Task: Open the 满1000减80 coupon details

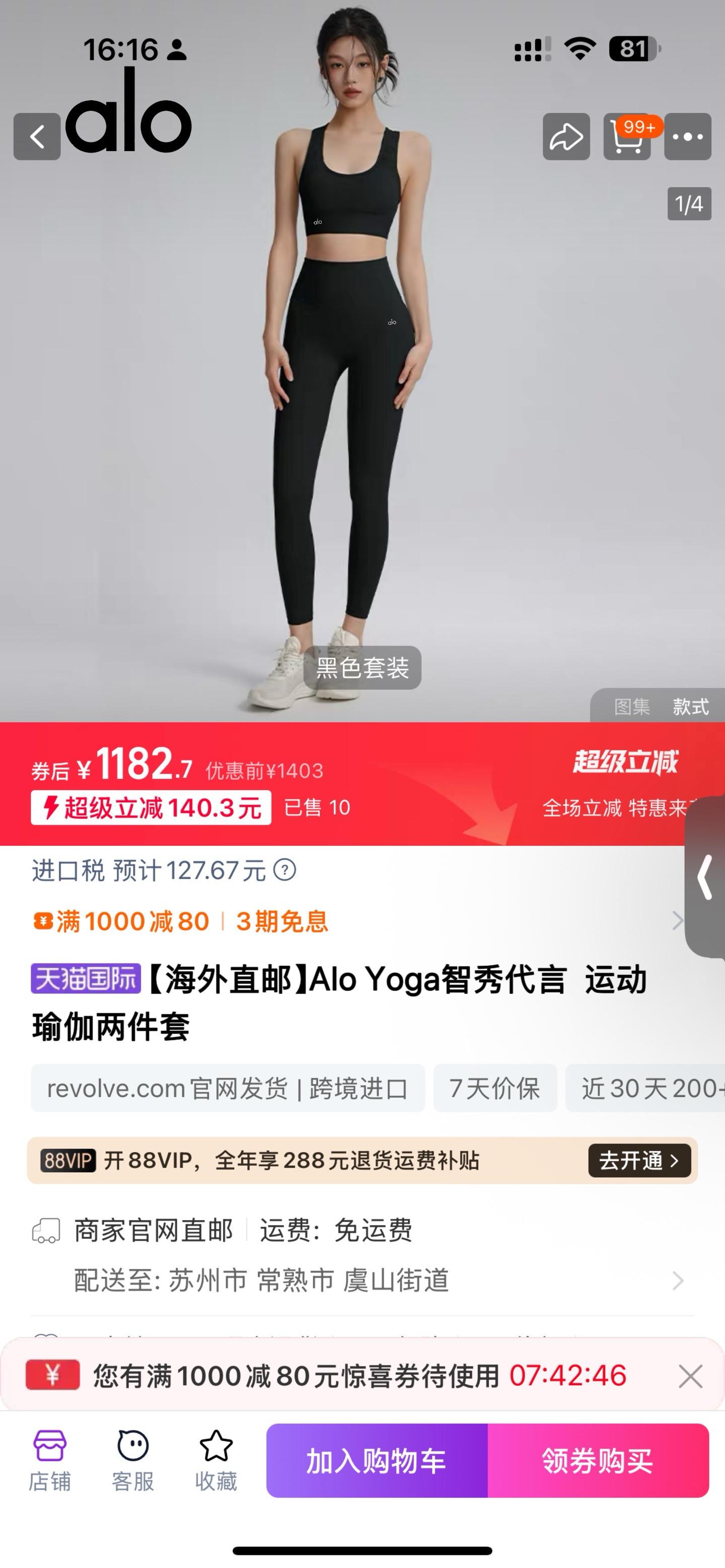Action: tap(133, 921)
